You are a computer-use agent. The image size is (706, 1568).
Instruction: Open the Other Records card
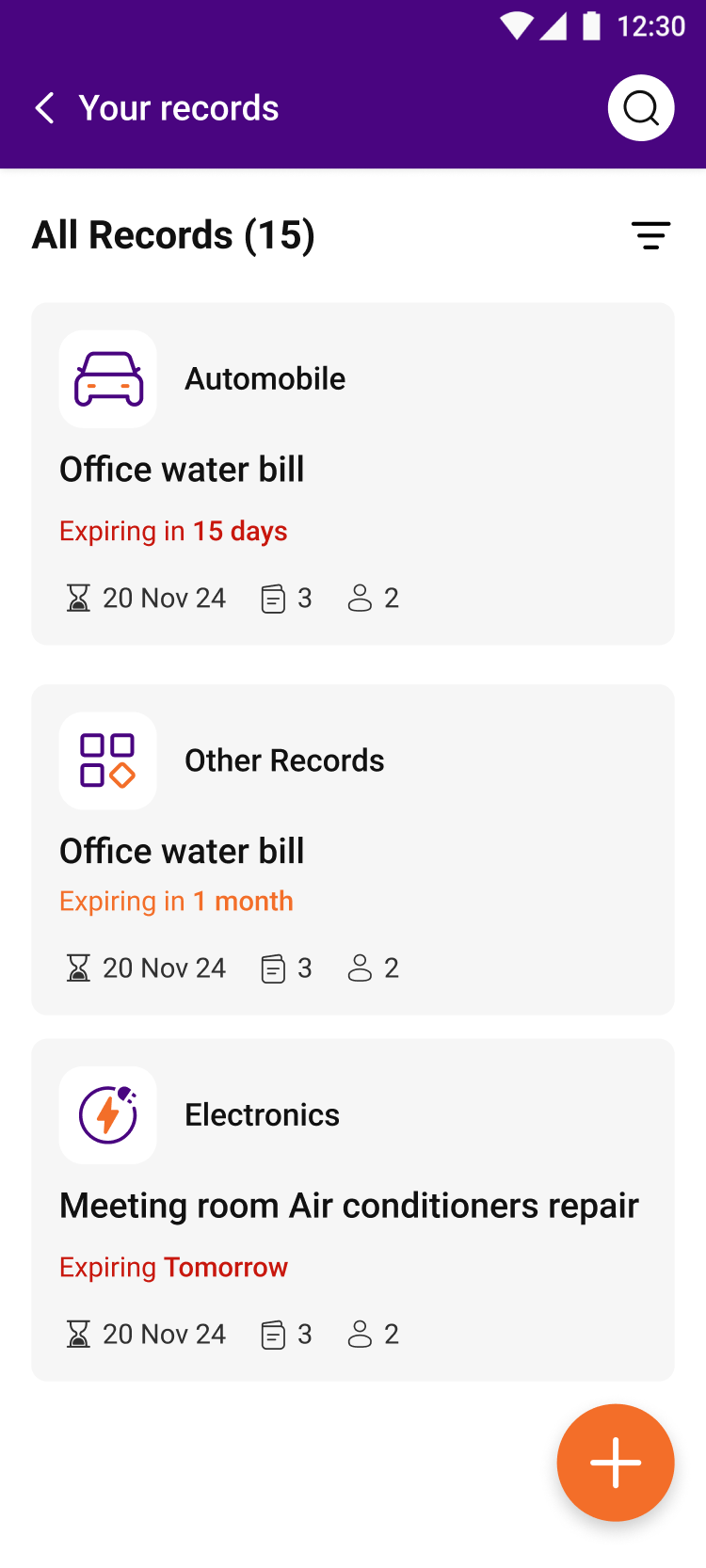[353, 850]
